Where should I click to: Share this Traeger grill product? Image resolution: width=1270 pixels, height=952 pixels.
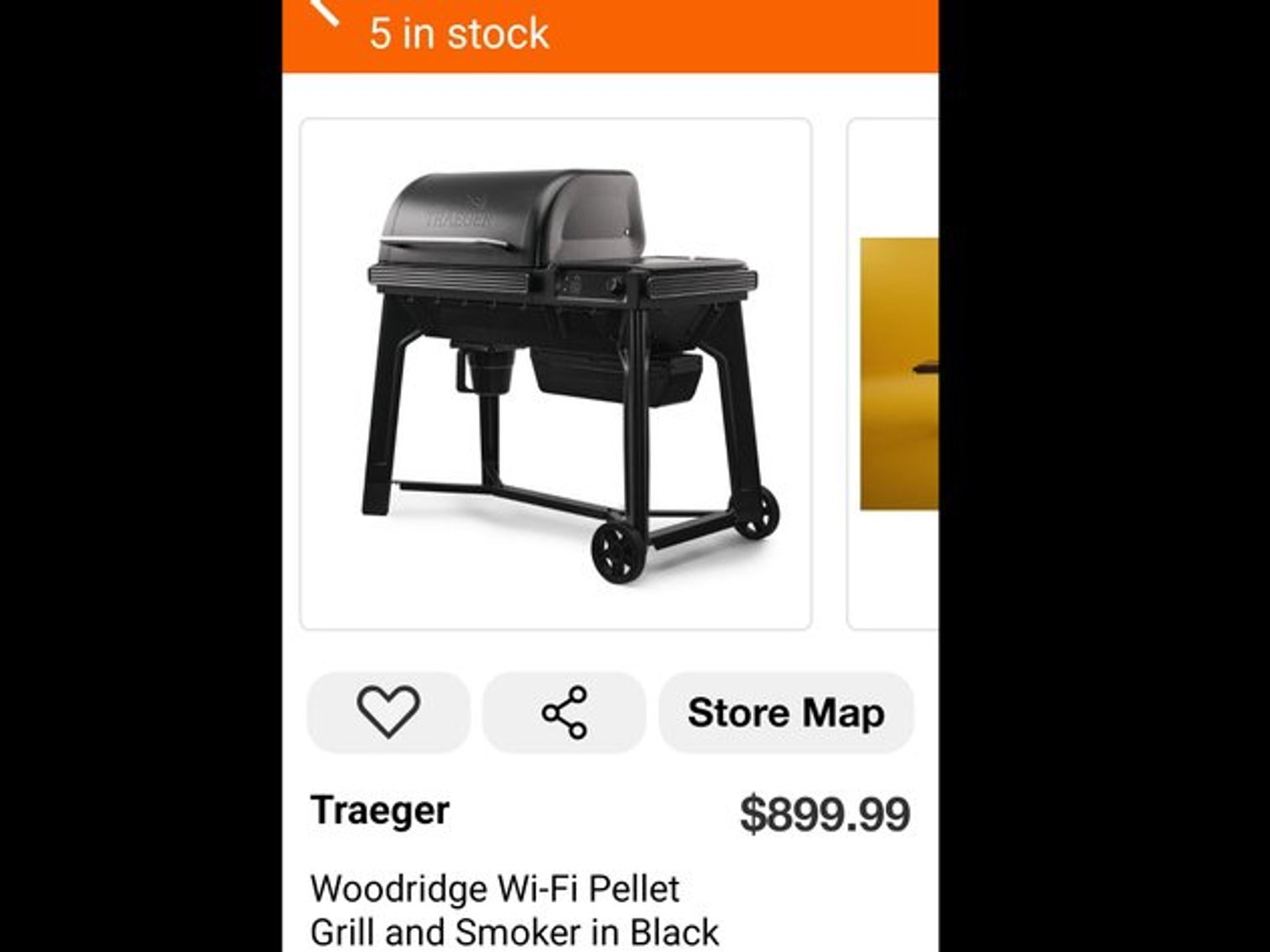pos(565,712)
